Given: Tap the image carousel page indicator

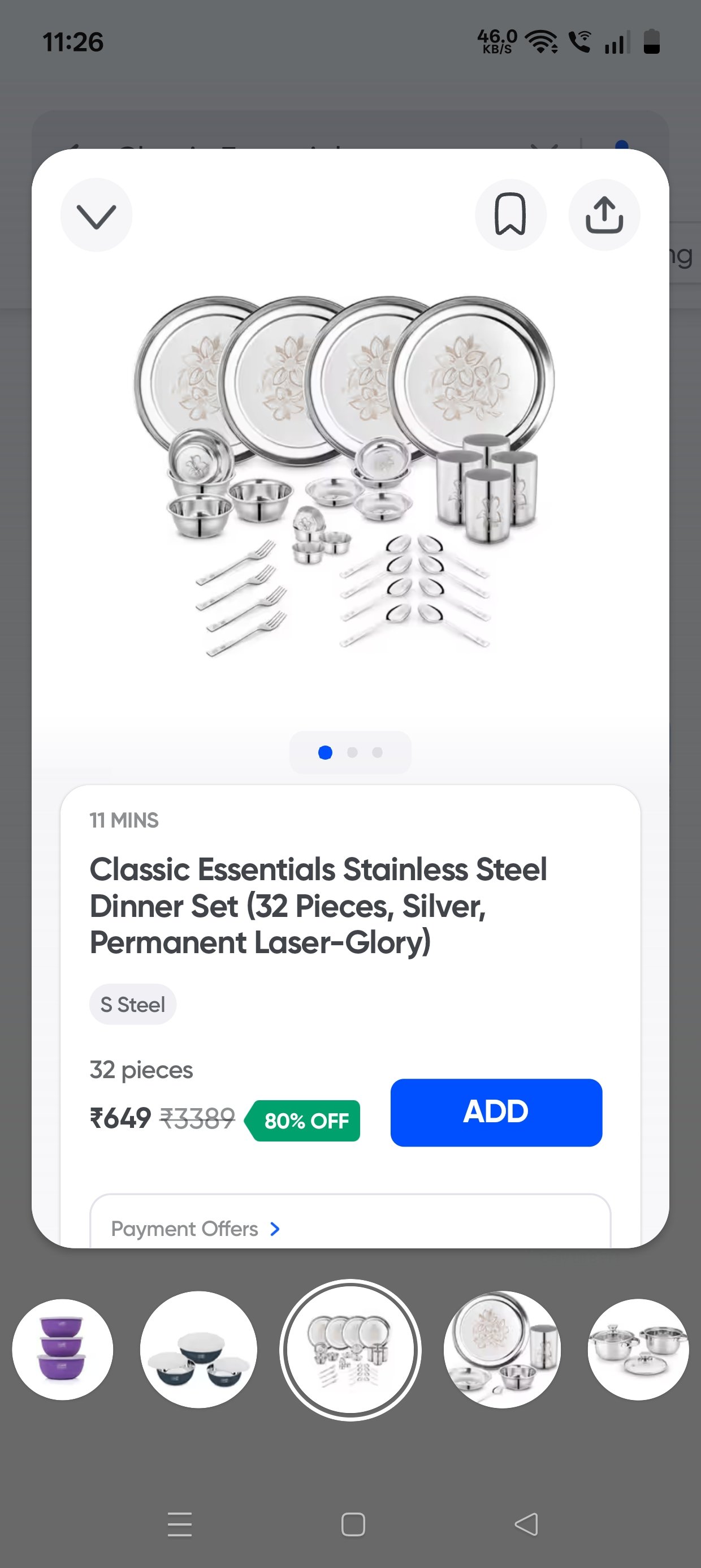Looking at the screenshot, I should (x=350, y=752).
